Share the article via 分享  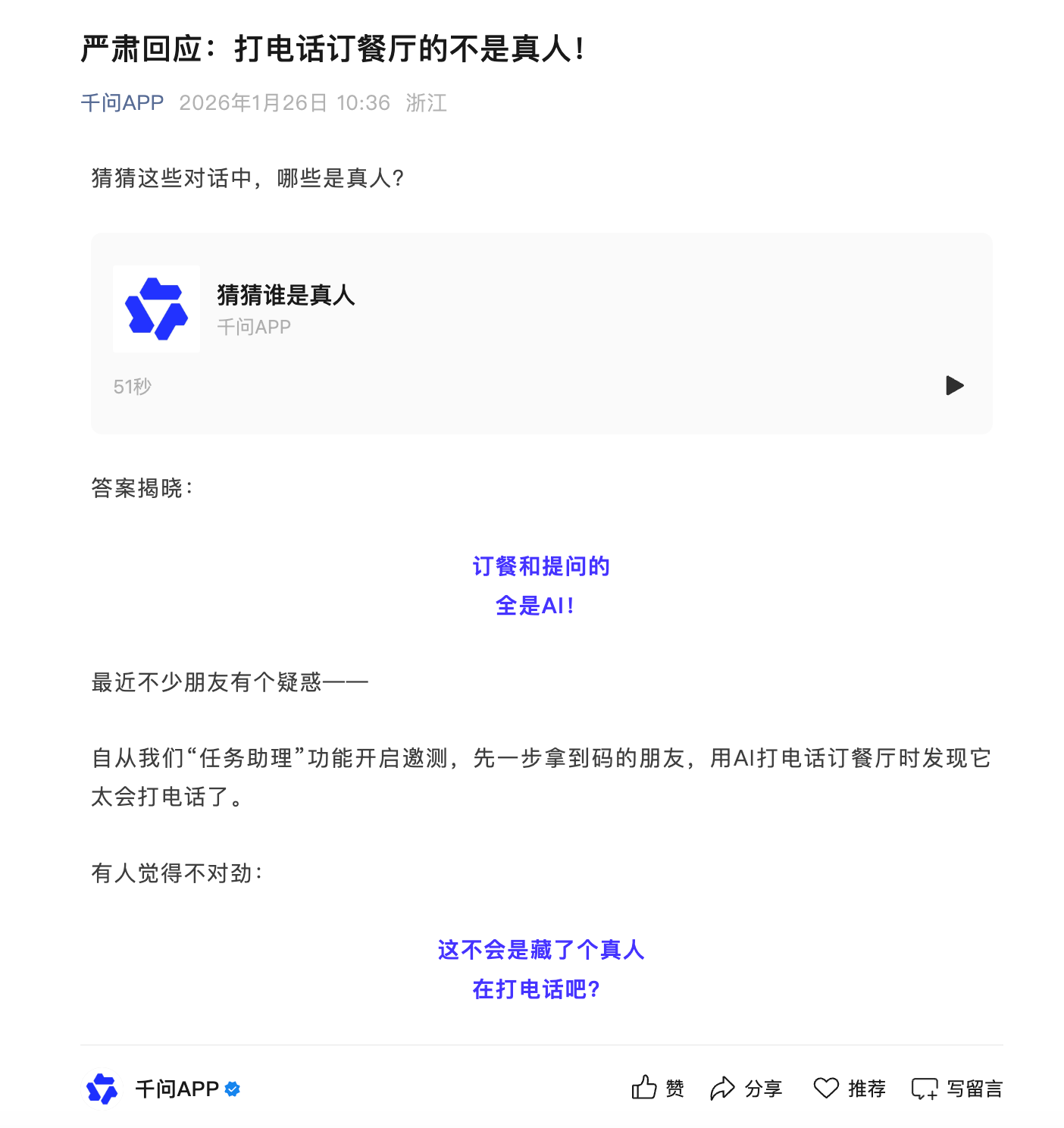(746, 1089)
